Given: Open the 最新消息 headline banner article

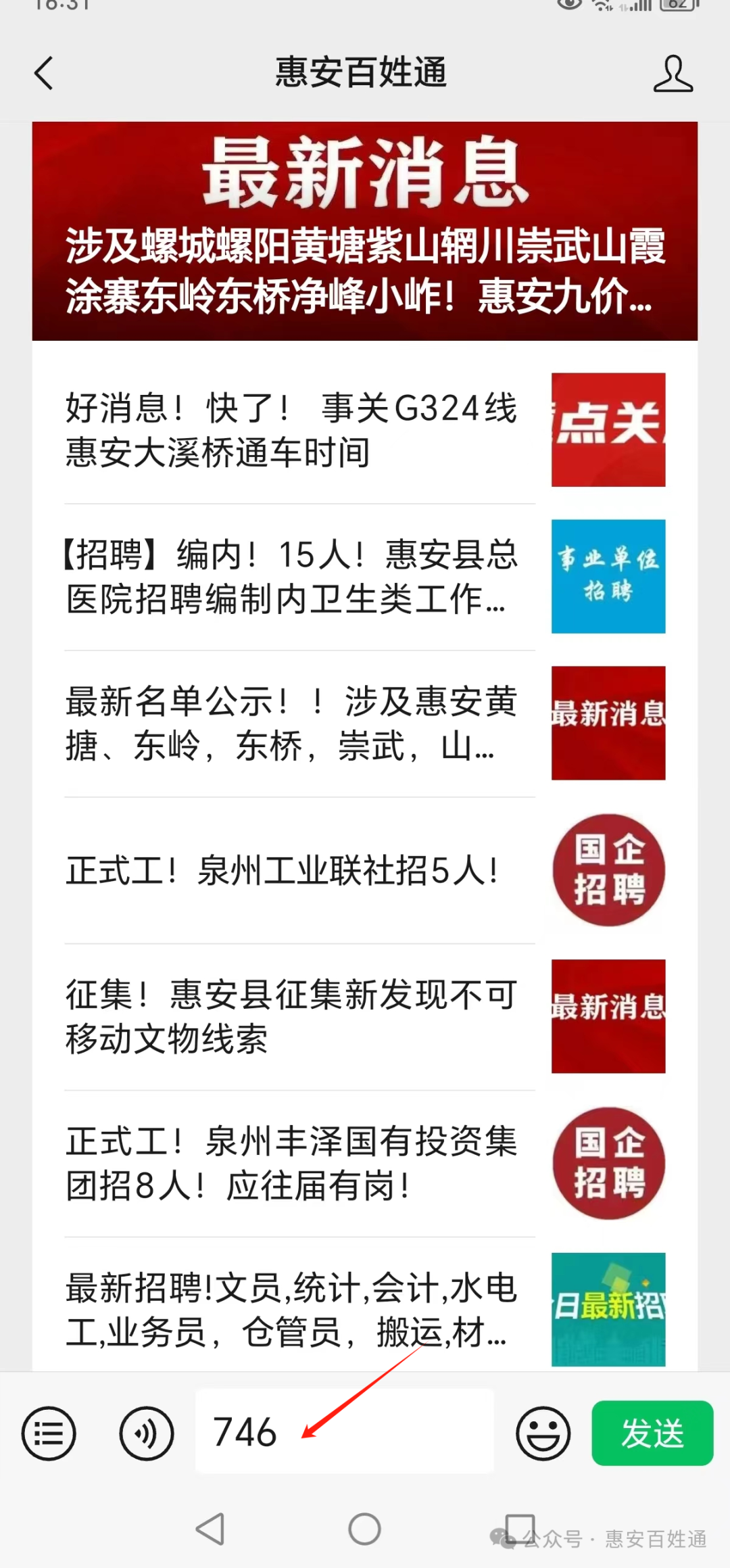Looking at the screenshot, I should 365,231.
